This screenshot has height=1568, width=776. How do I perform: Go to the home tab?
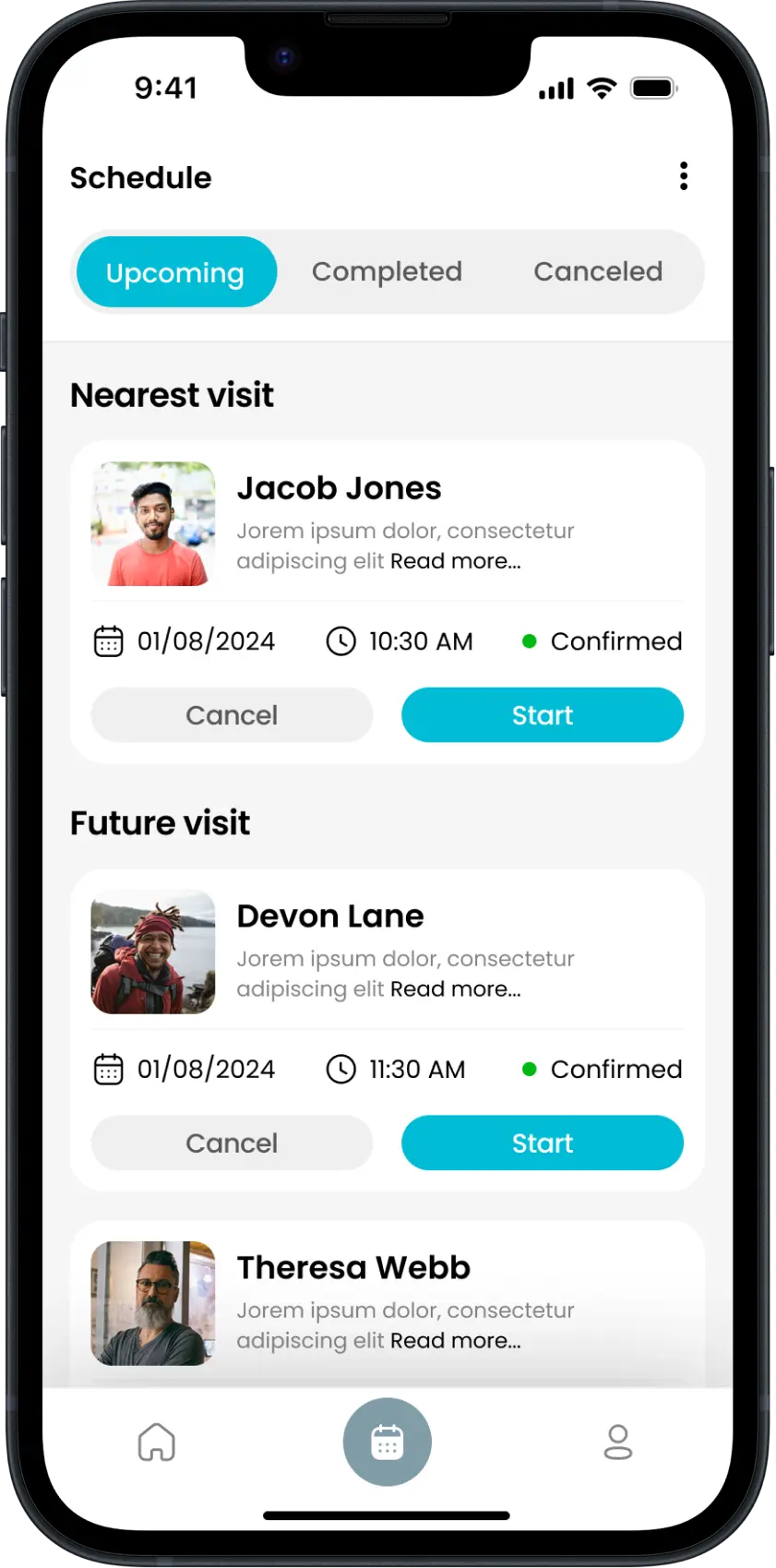click(157, 1442)
